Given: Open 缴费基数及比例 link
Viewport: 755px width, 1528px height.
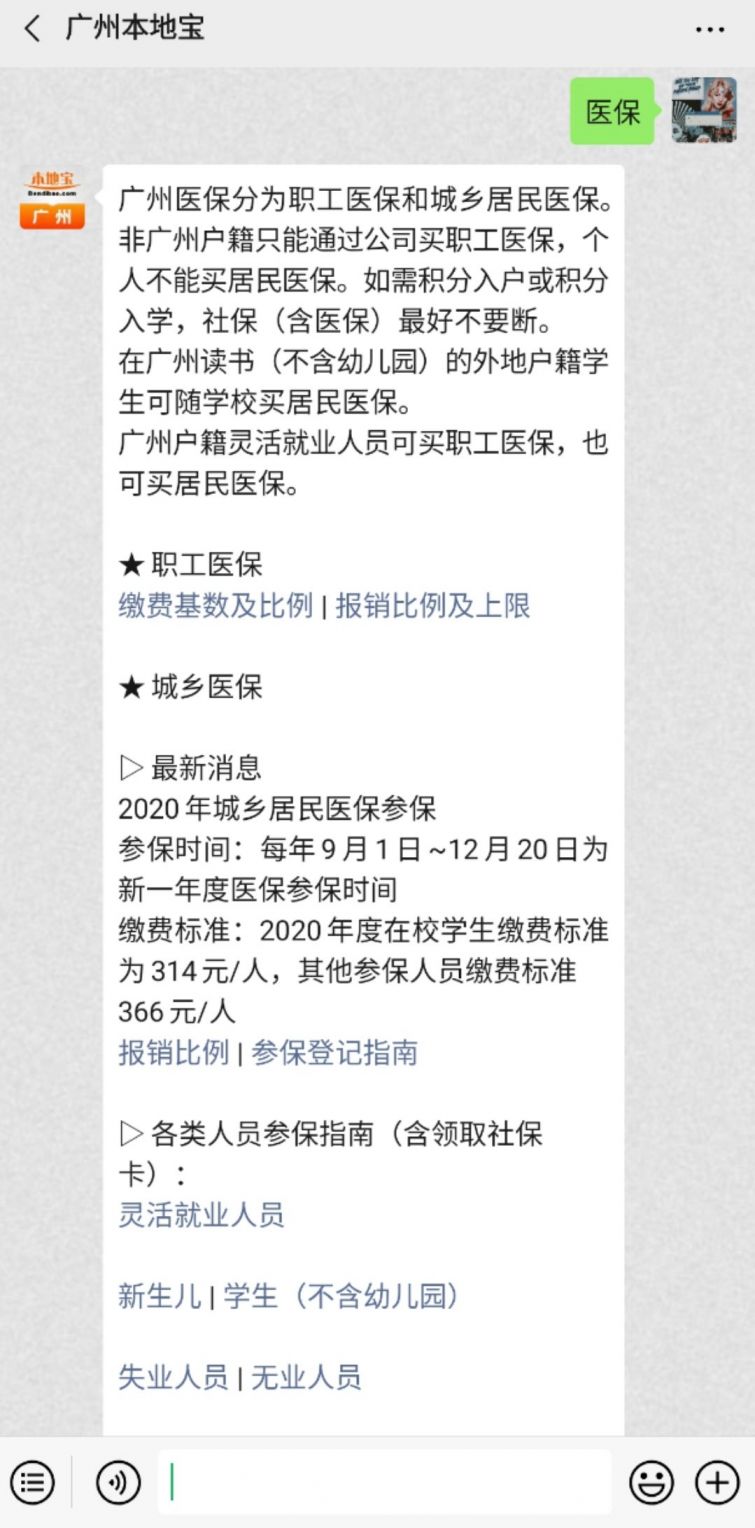Looking at the screenshot, I should (x=215, y=606).
